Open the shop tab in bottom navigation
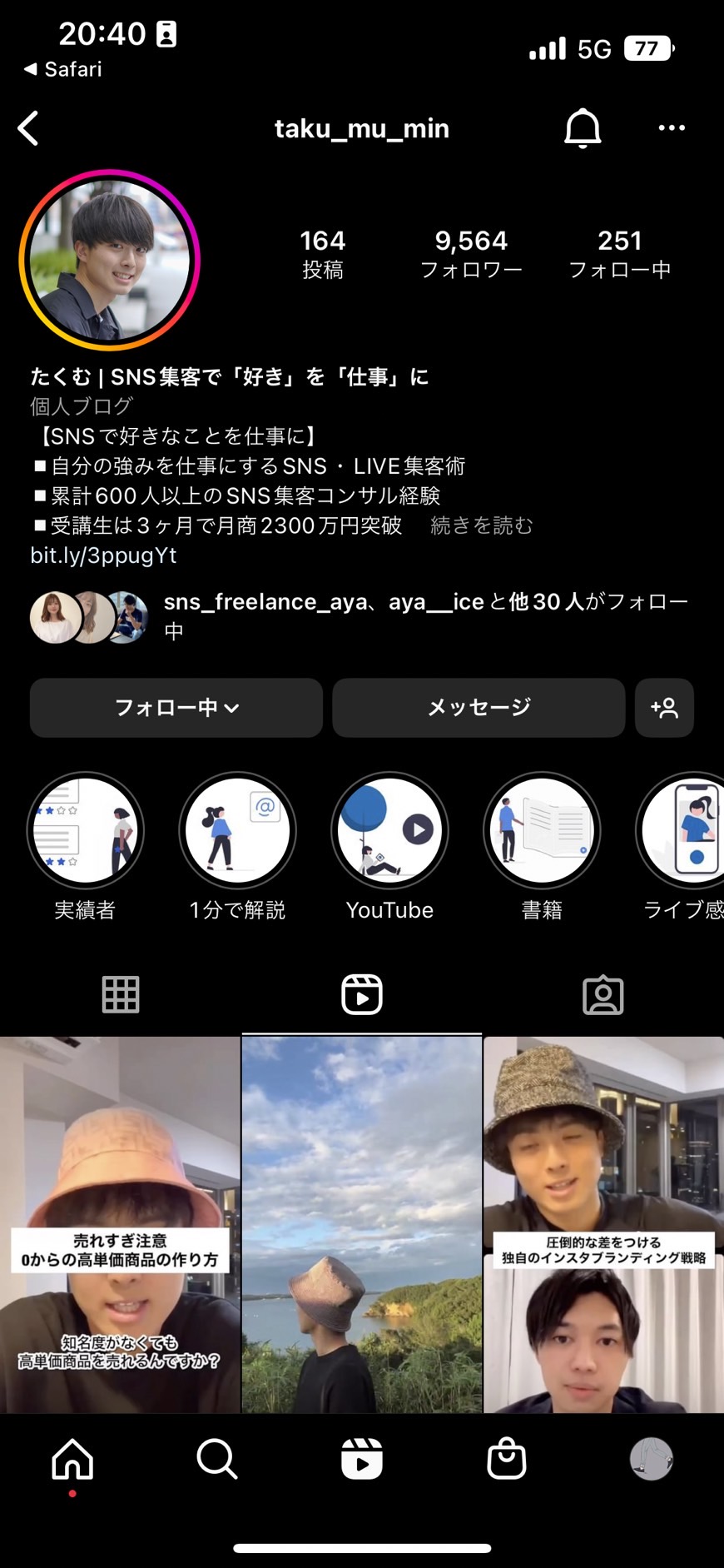The image size is (724, 1568). (507, 1459)
